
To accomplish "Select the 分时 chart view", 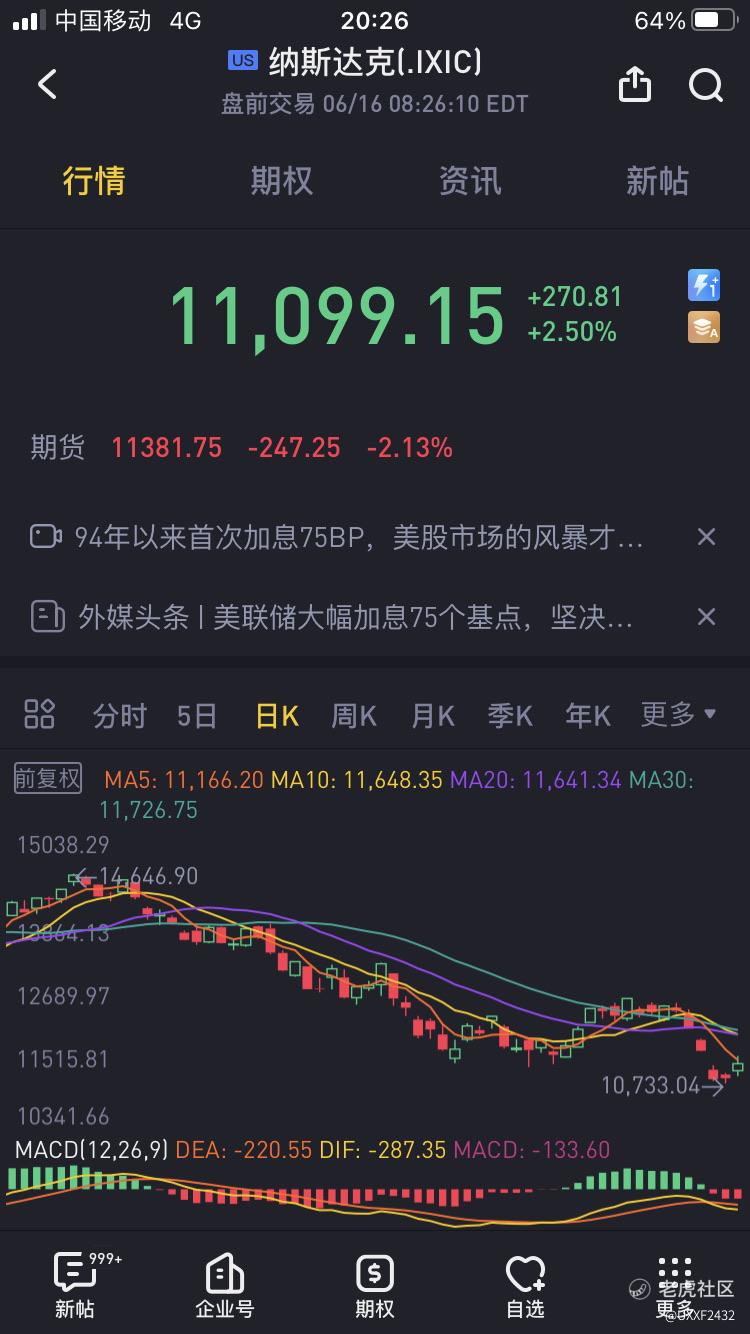I will point(119,715).
